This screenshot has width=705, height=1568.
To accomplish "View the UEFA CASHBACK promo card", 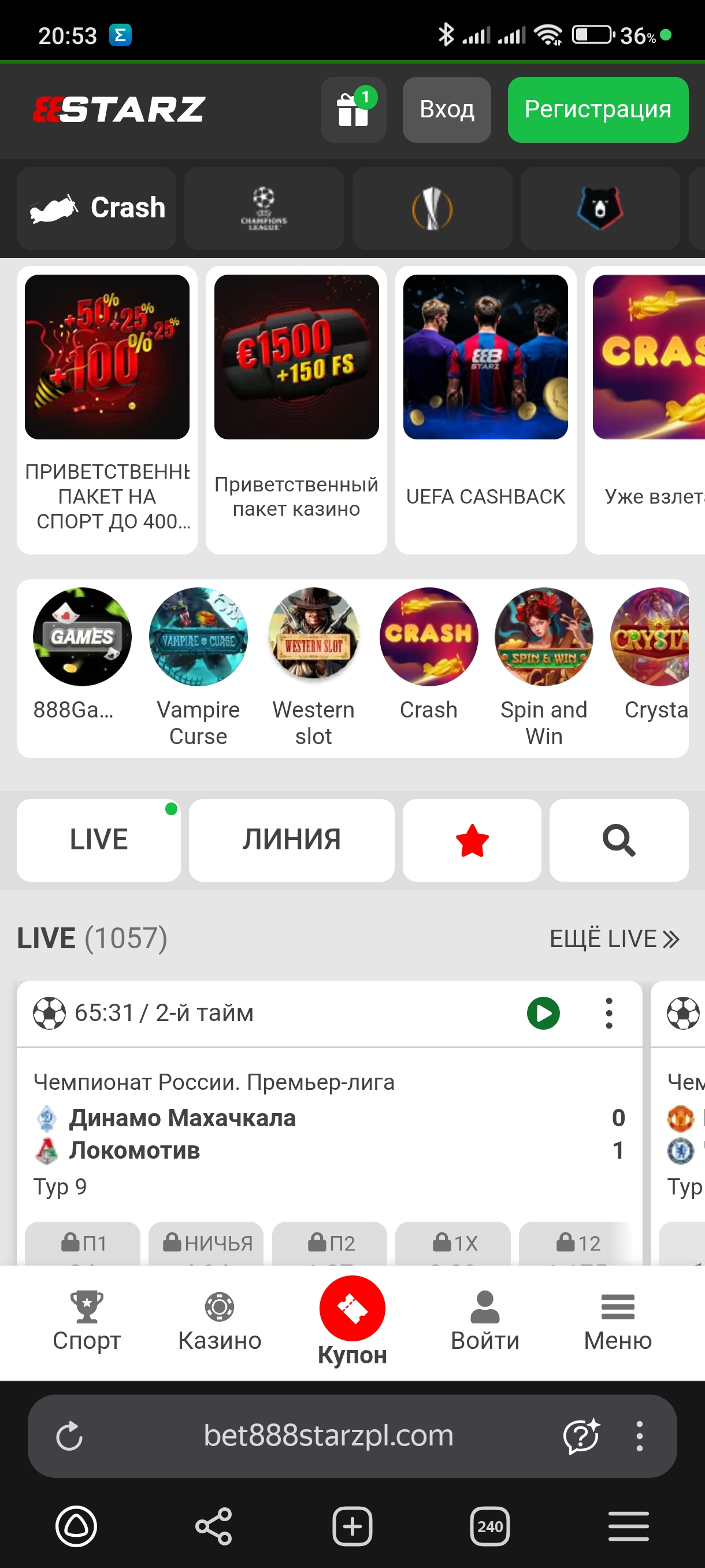I will (x=485, y=409).
